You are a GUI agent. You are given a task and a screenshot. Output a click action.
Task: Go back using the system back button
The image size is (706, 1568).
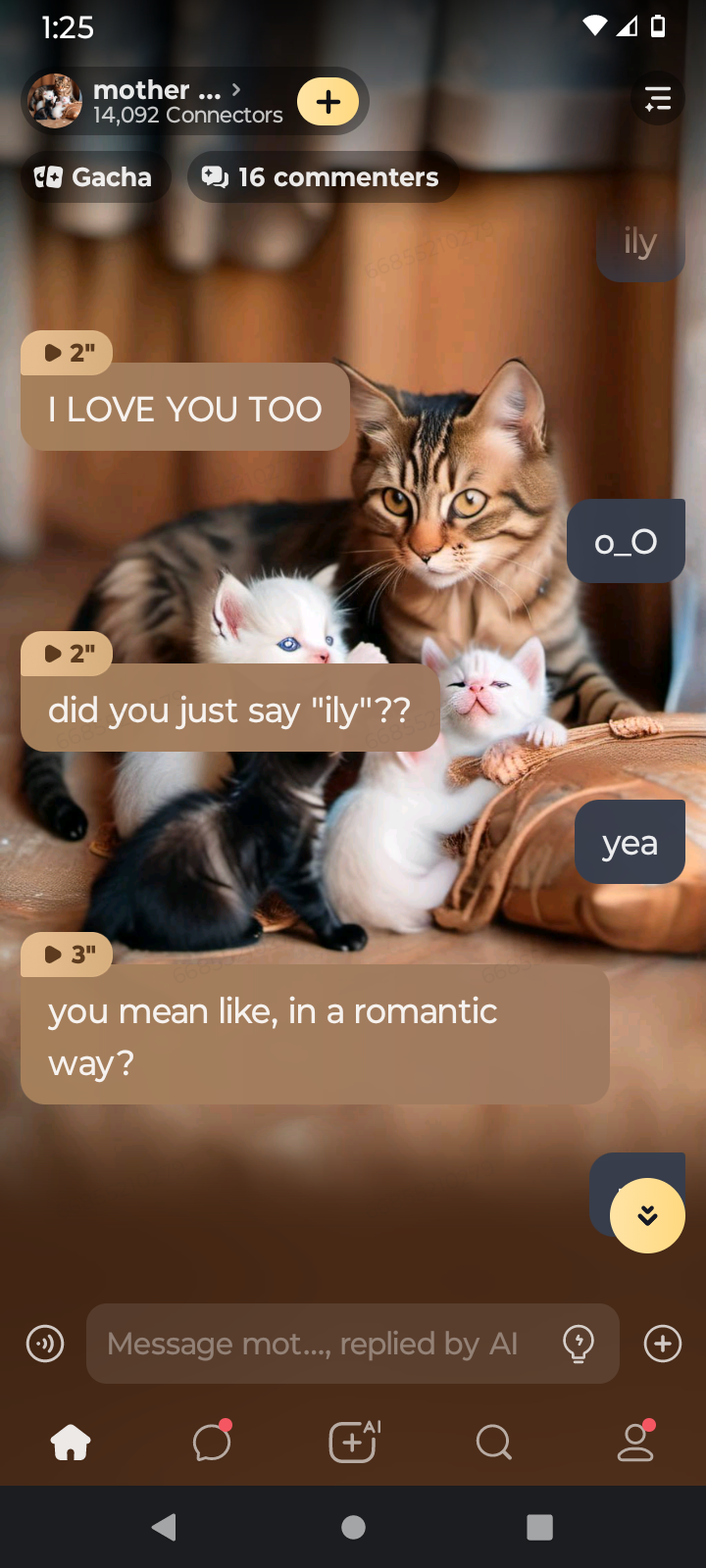pyautogui.click(x=165, y=1527)
